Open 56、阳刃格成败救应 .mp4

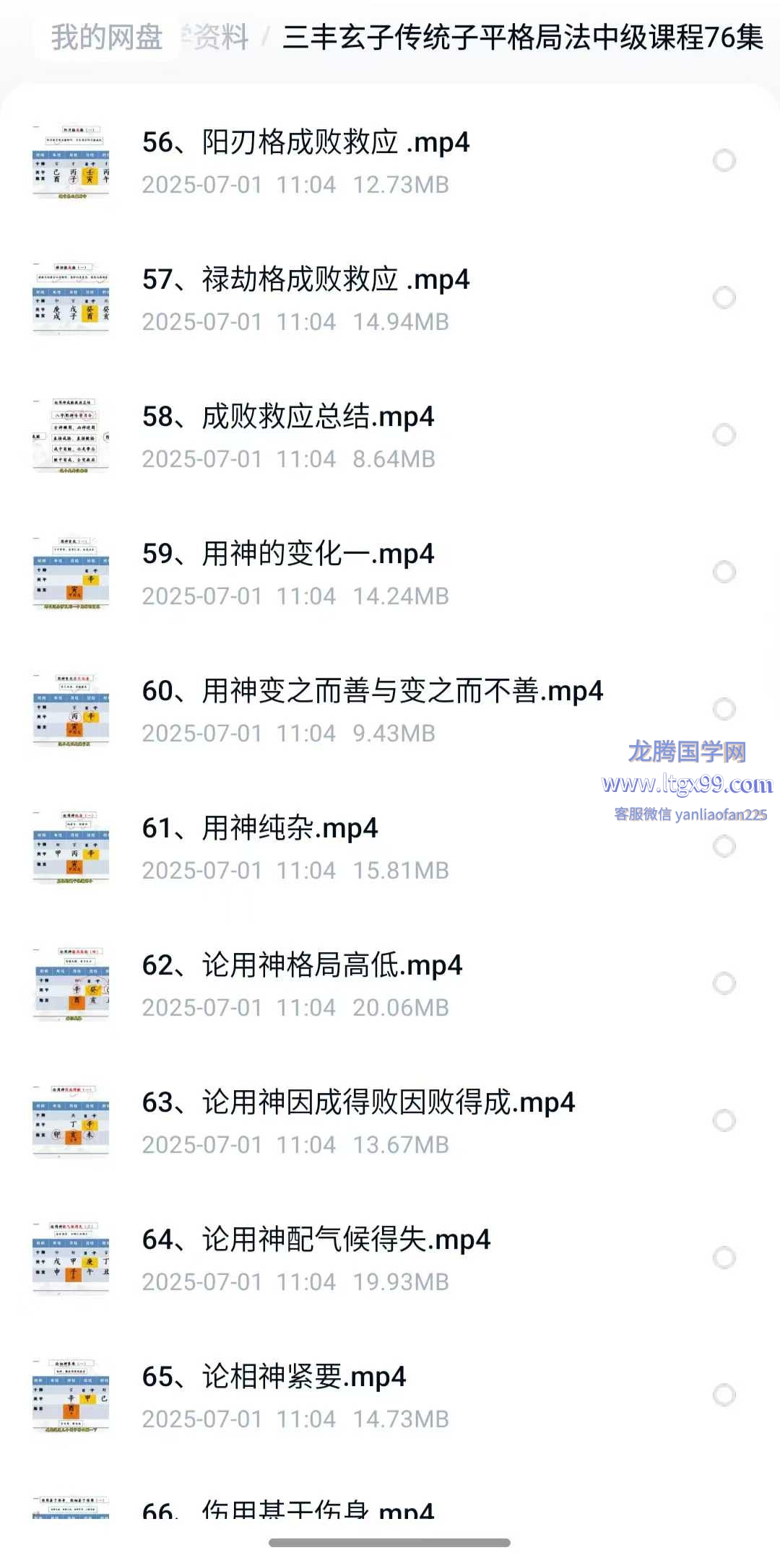click(305, 143)
